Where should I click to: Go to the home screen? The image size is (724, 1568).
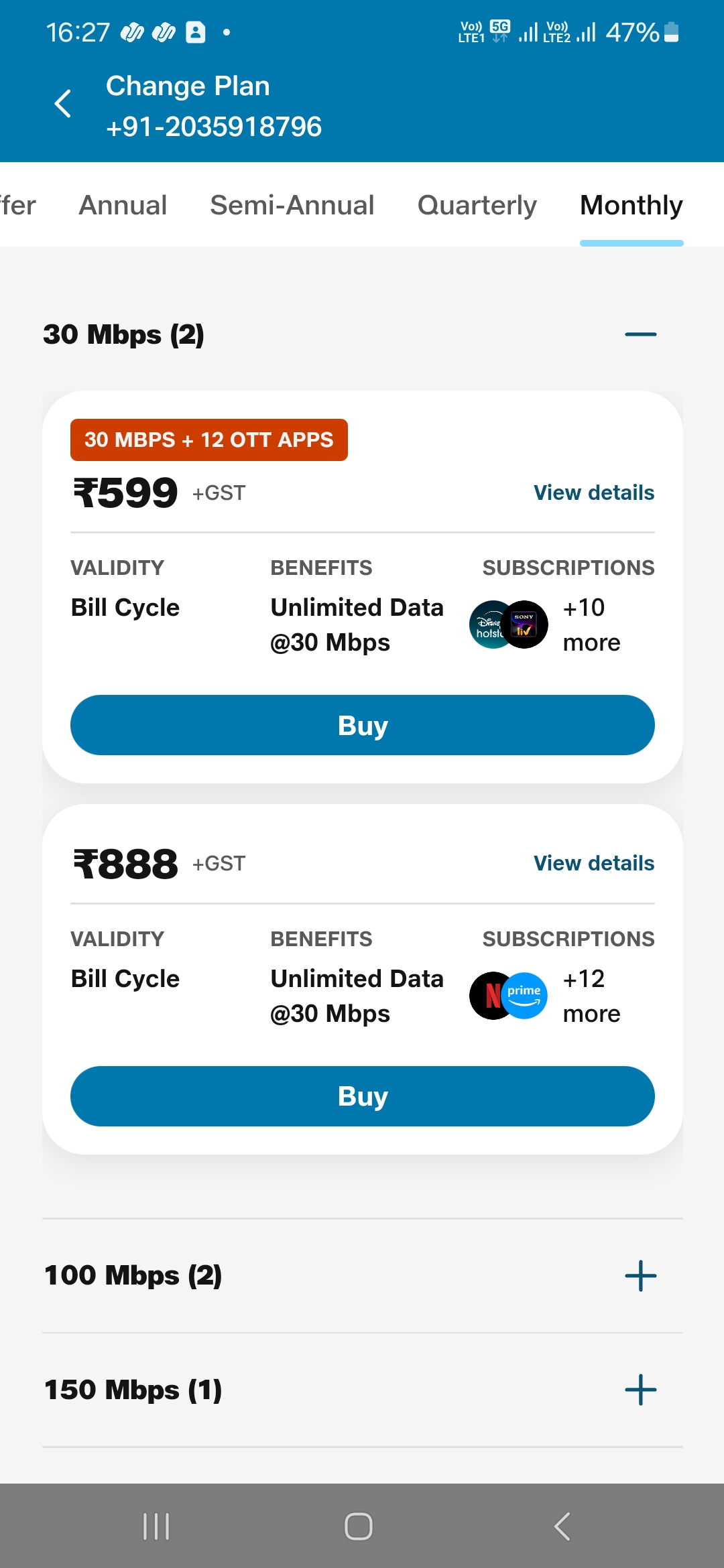tap(359, 1526)
